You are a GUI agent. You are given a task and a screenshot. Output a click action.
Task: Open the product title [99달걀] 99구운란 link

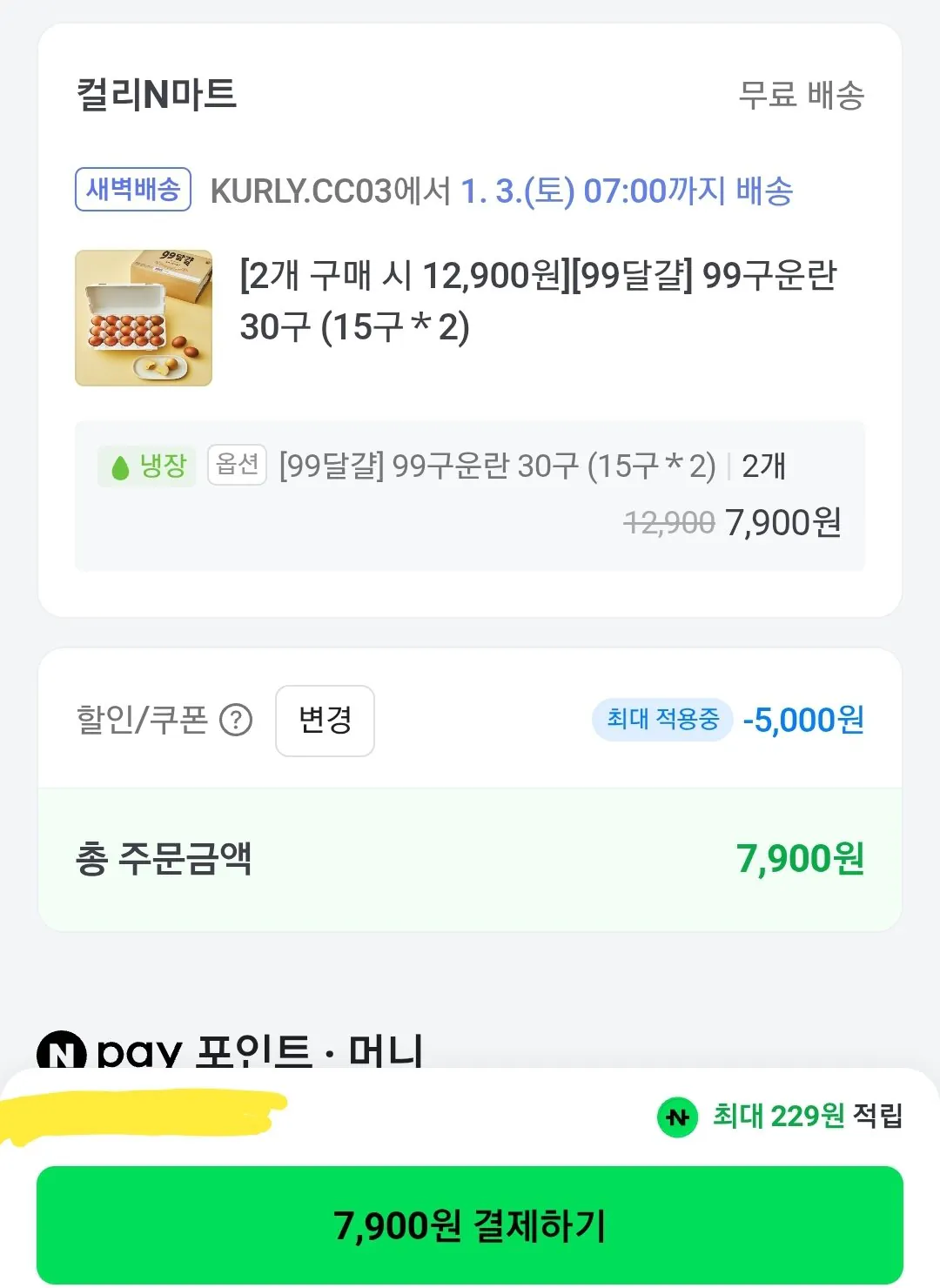(540, 303)
